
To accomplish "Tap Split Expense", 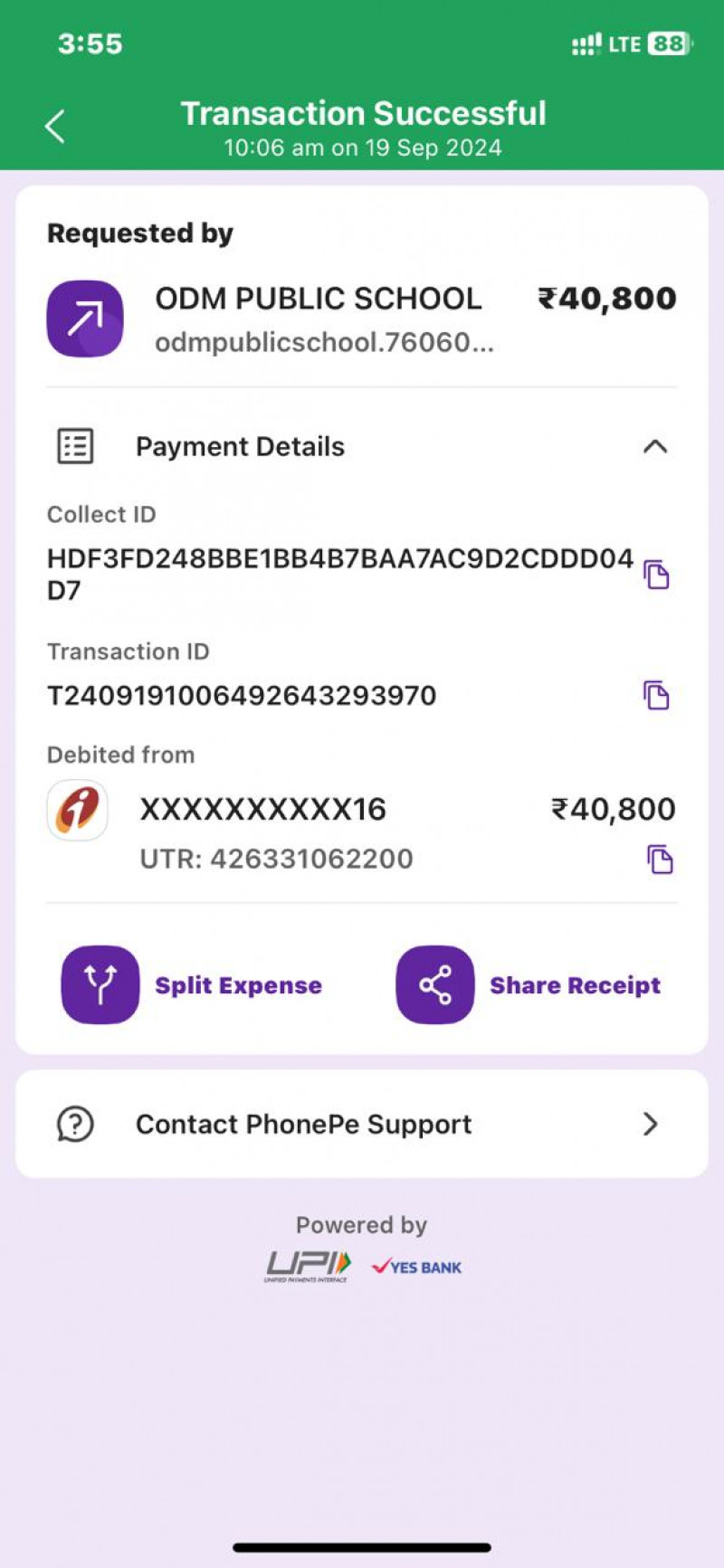I will click(192, 985).
